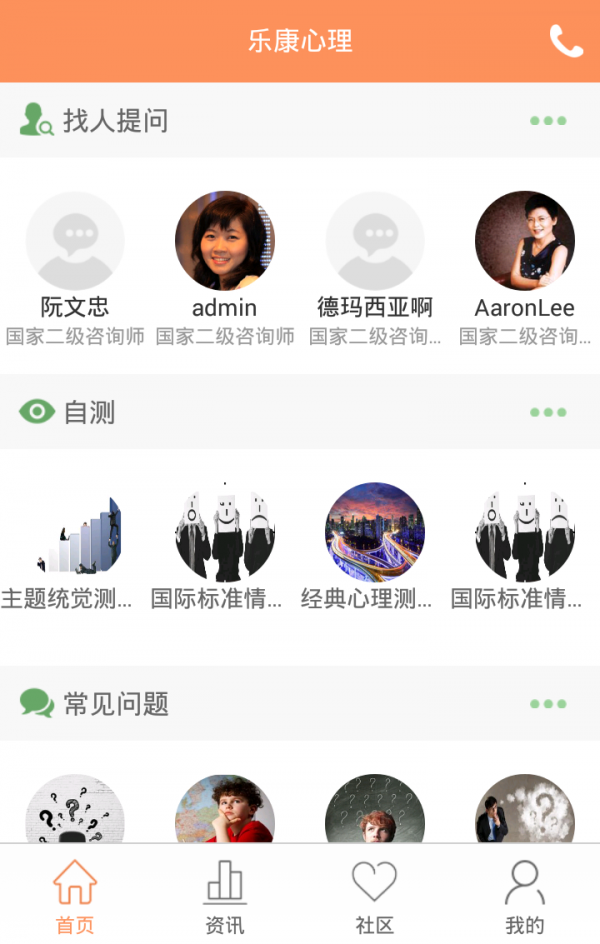Show more items in 自测 section
The height and width of the screenshot is (944, 600).
click(548, 412)
